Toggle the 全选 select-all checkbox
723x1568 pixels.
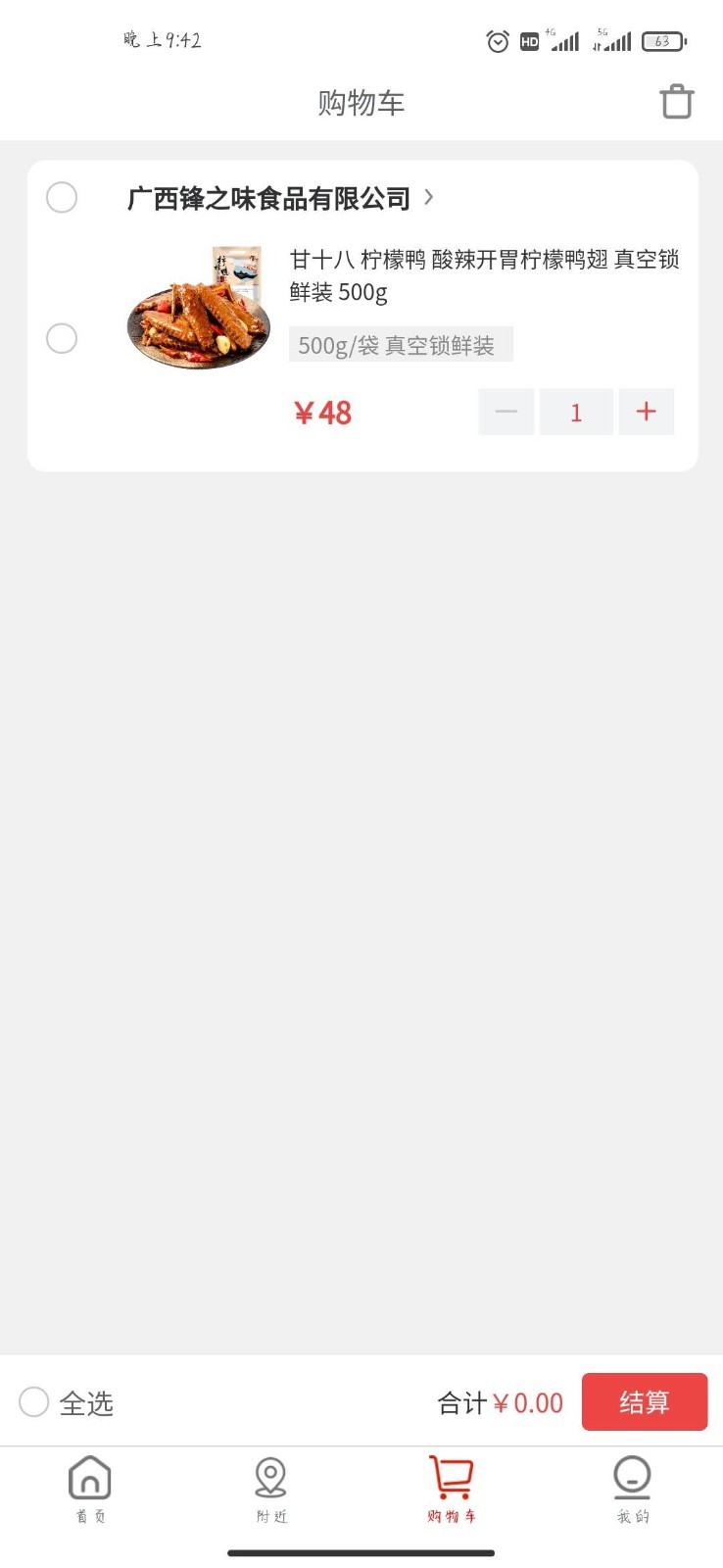coord(34,1401)
